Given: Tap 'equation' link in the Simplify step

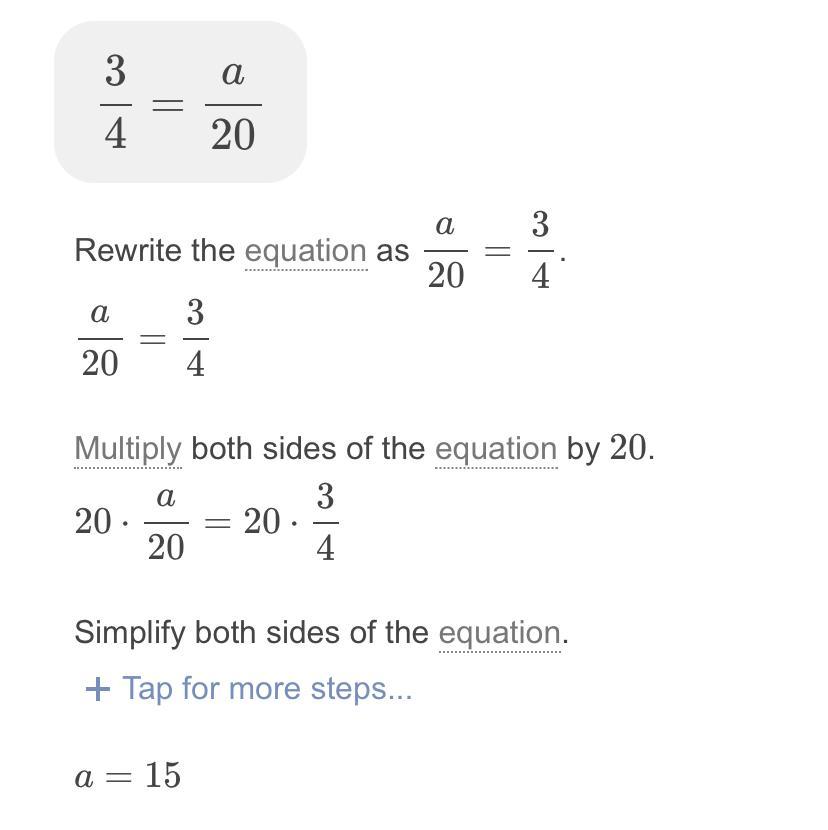Looking at the screenshot, I should [x=499, y=633].
